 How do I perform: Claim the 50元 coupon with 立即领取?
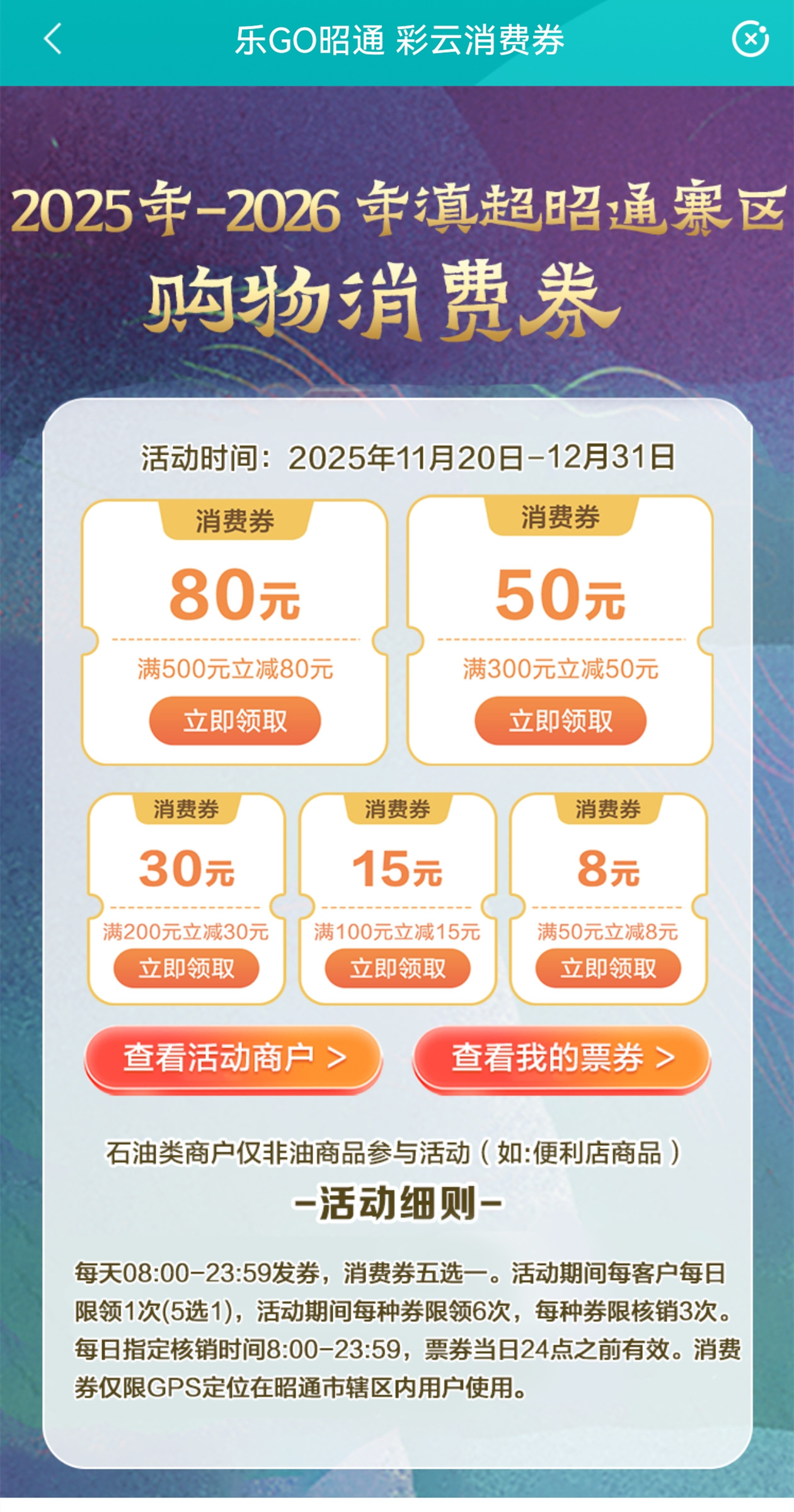(560, 721)
